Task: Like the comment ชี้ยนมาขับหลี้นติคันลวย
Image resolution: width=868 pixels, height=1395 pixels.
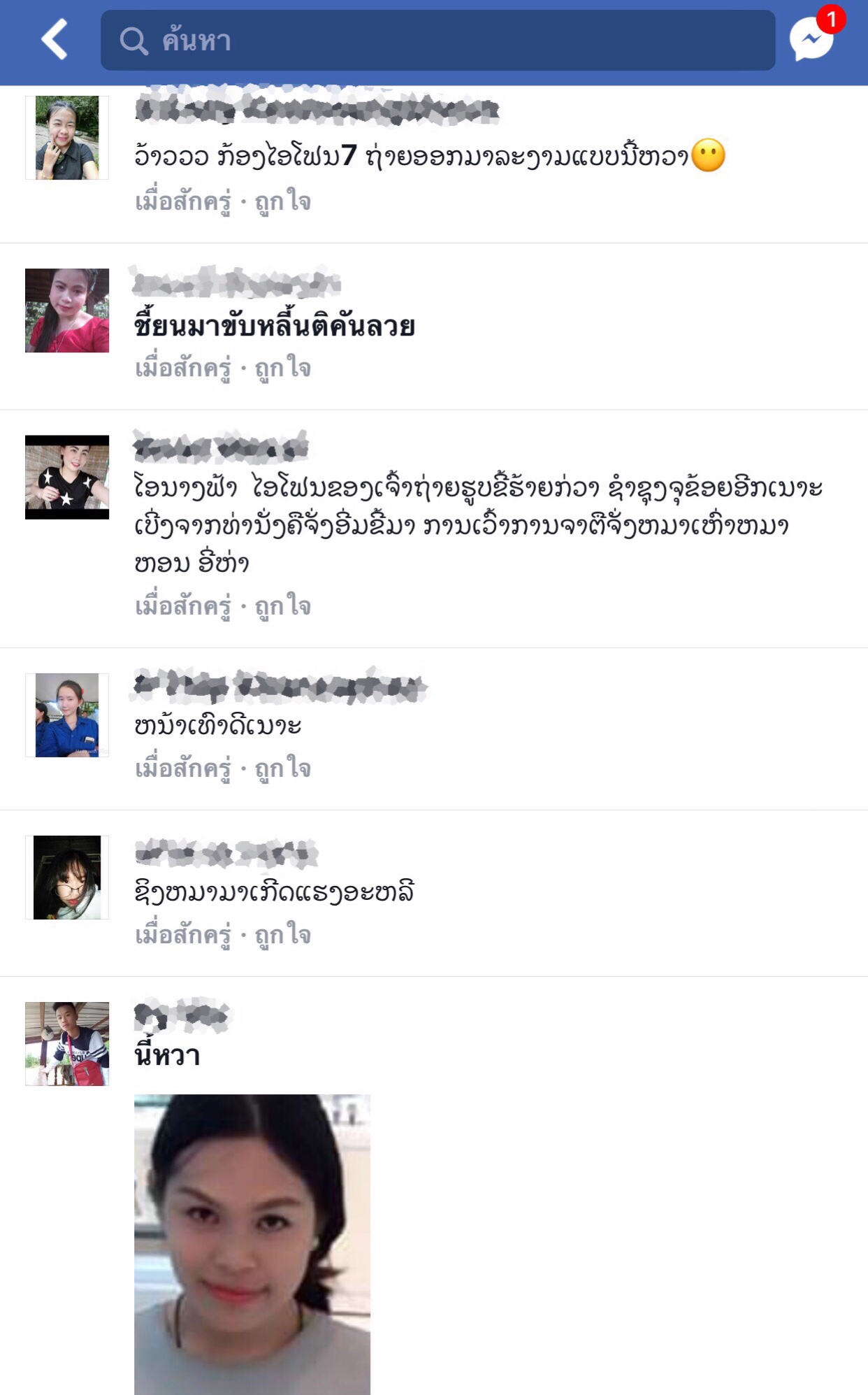Action: (x=283, y=369)
